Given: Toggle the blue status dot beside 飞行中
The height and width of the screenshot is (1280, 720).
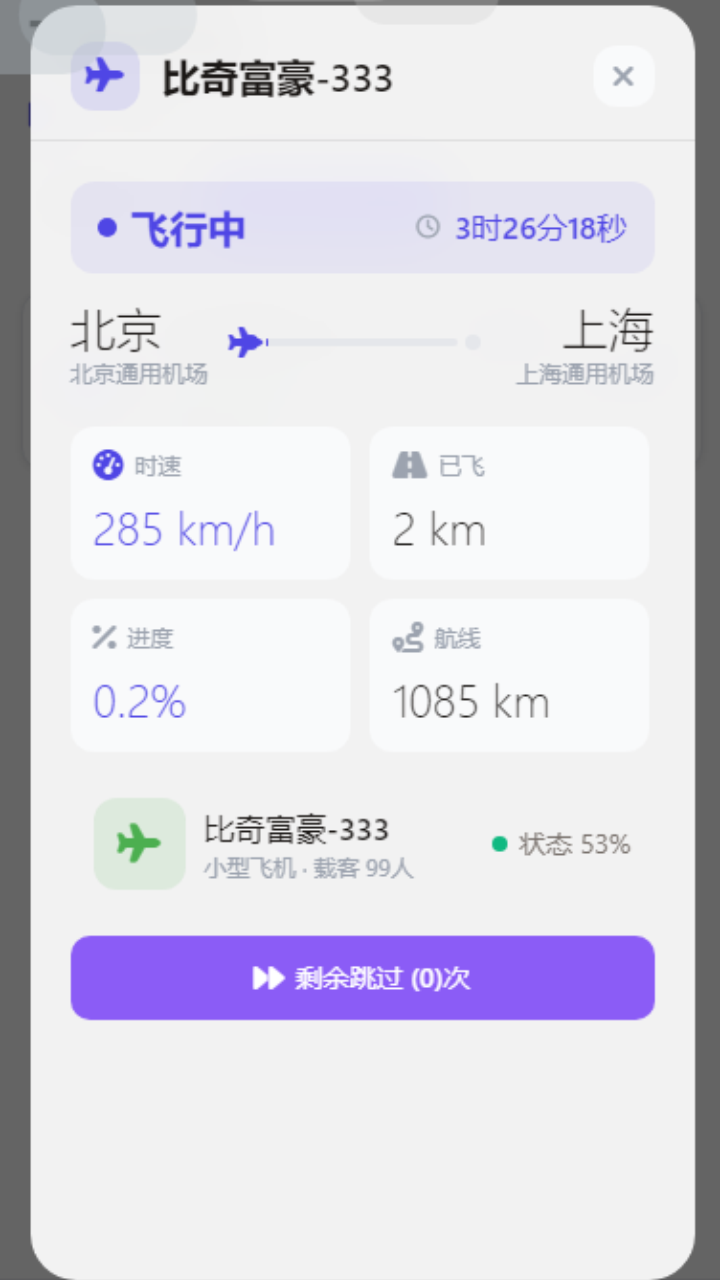Looking at the screenshot, I should click(108, 227).
